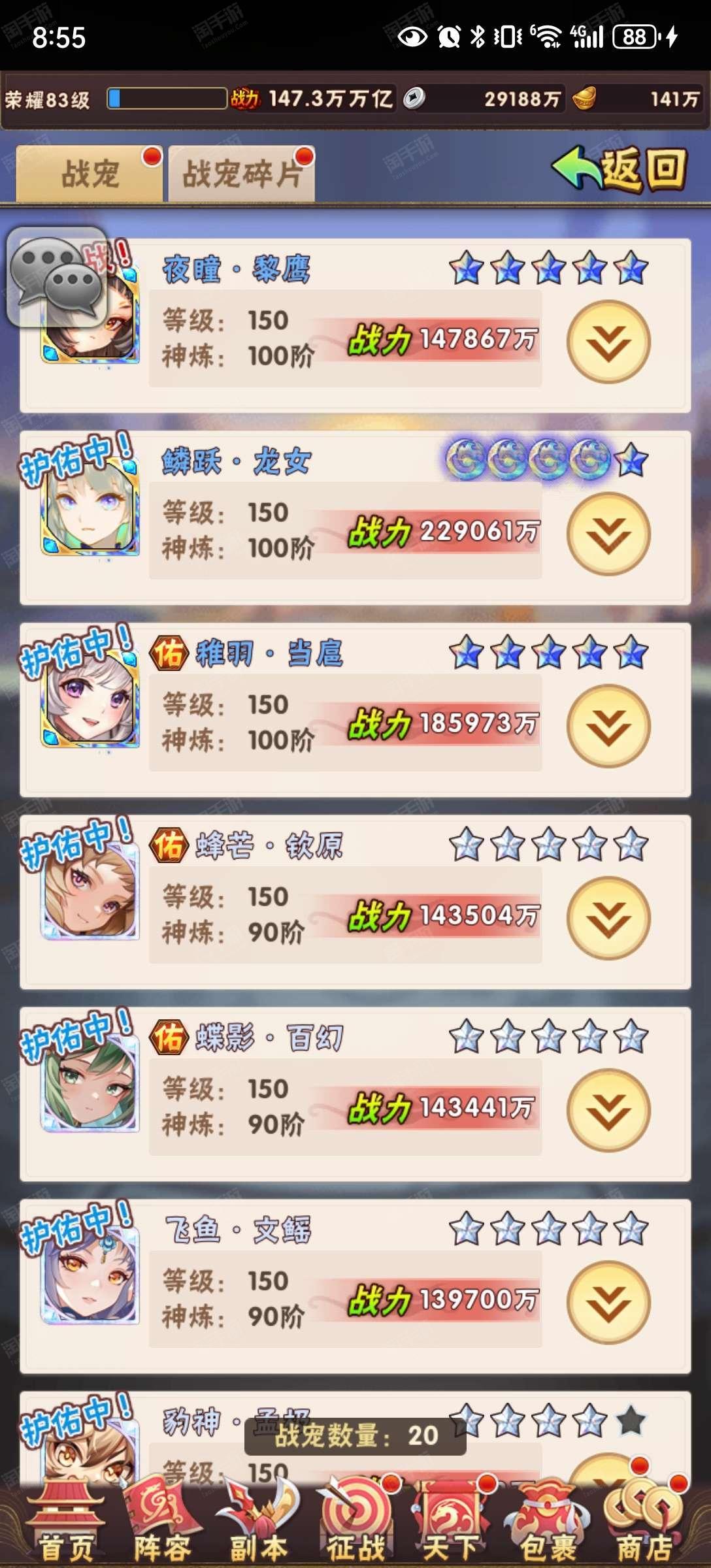Open the 雅羽·当扈 pet avatar
Image resolution: width=711 pixels, height=1568 pixels.
click(90, 698)
